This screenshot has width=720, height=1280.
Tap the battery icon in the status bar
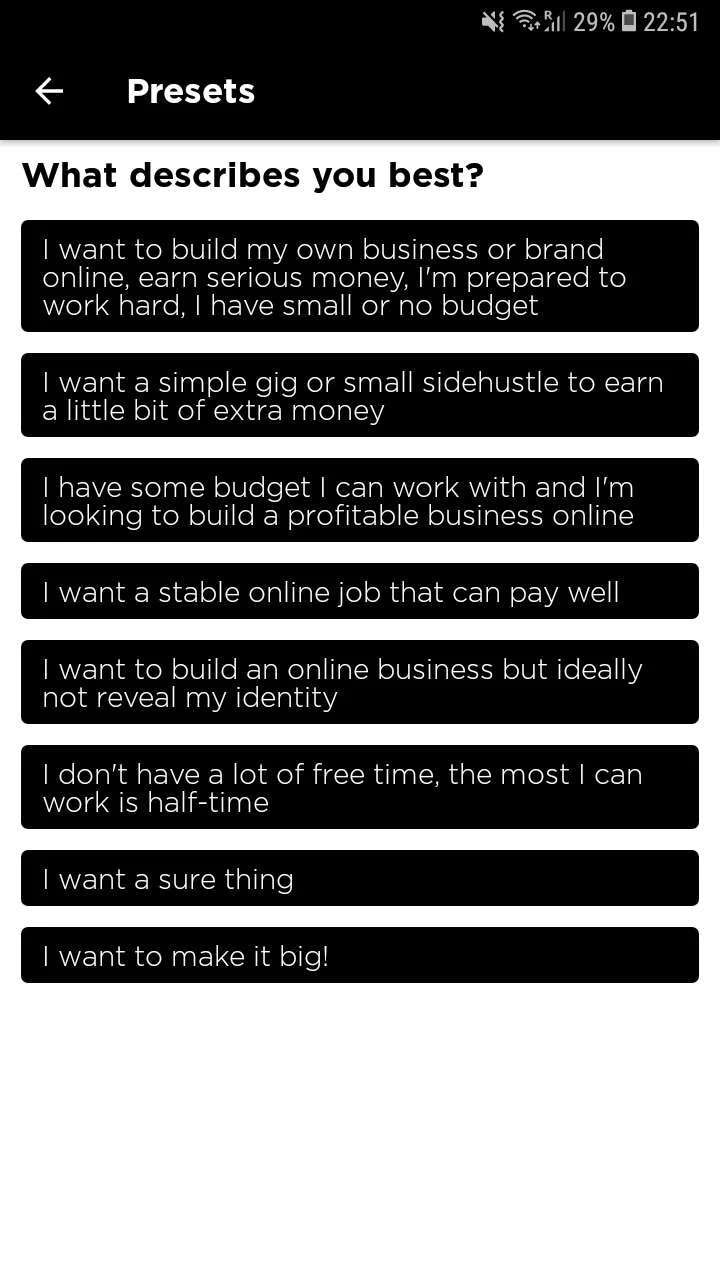pos(628,20)
